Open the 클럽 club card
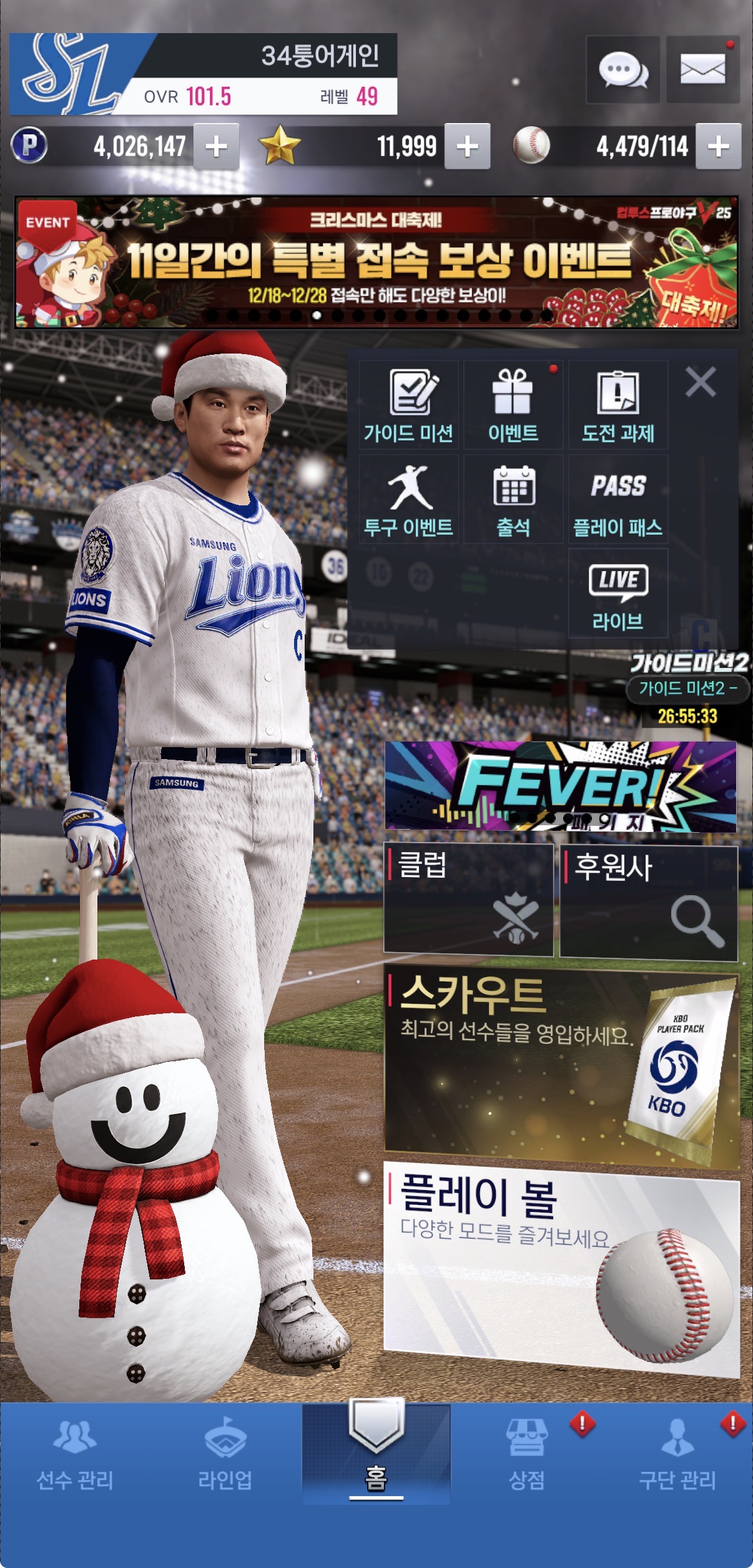 tap(468, 900)
